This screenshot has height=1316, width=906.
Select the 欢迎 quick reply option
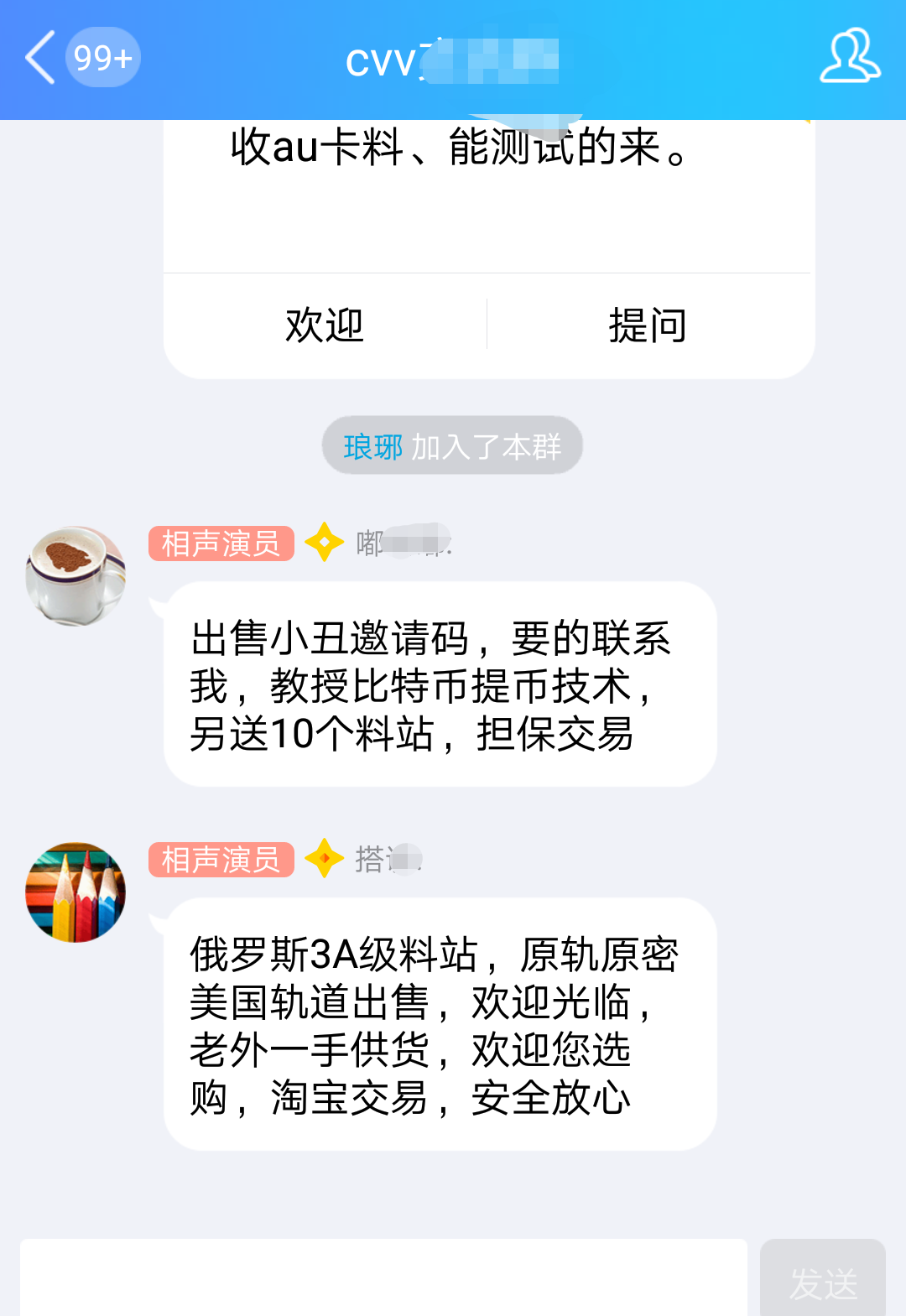pos(324,326)
